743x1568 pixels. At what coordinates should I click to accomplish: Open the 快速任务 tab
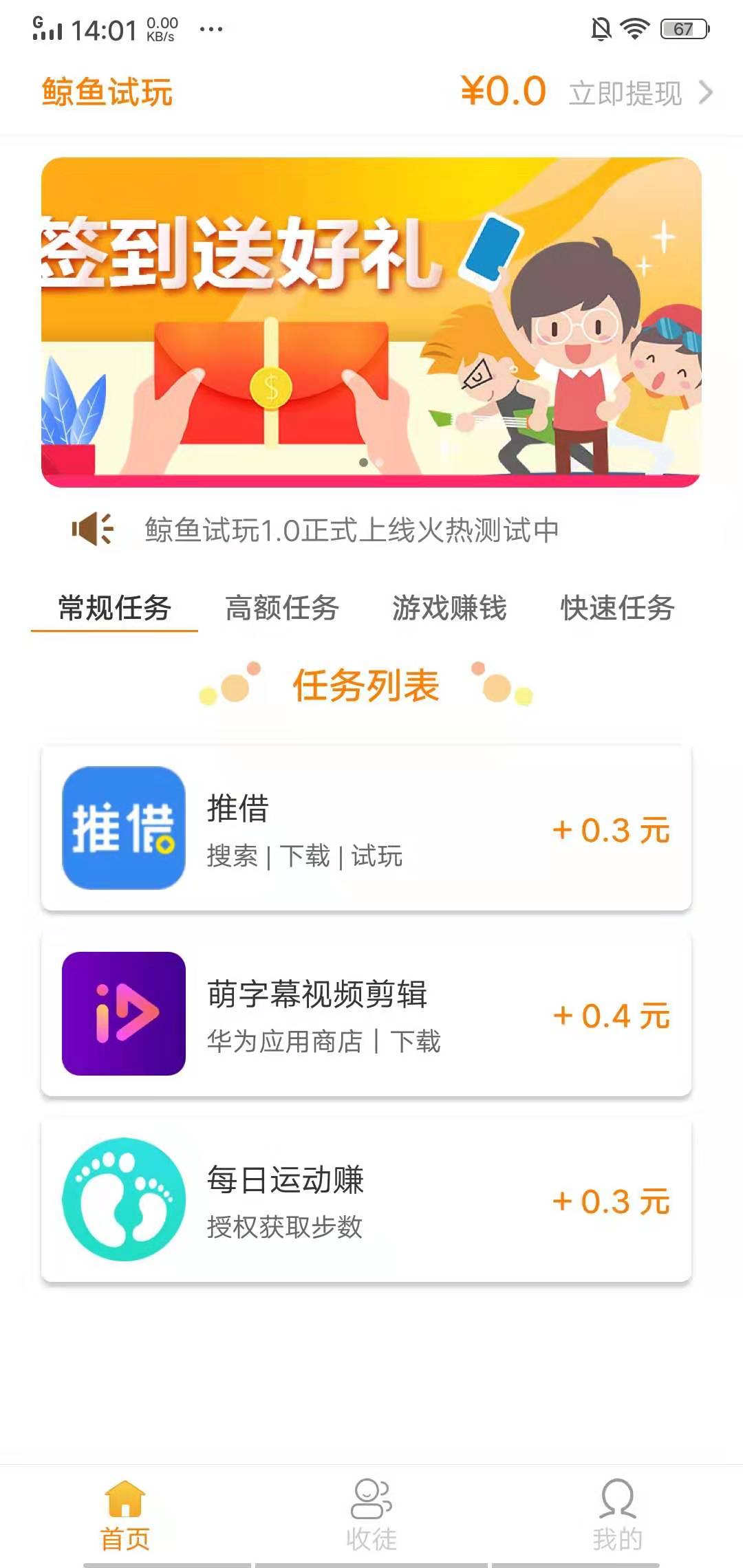click(x=618, y=608)
